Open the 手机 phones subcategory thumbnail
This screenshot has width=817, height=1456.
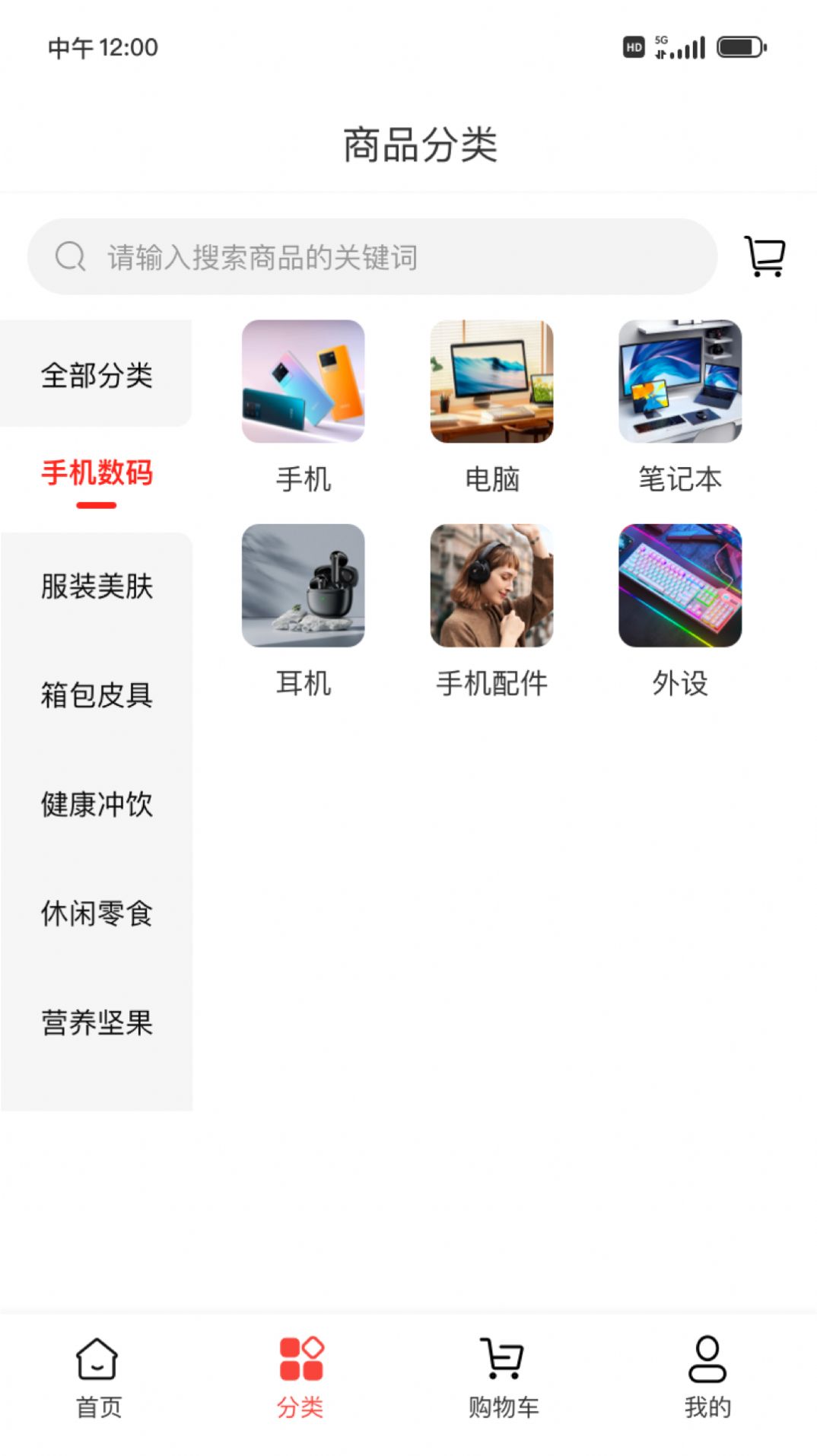(x=304, y=383)
